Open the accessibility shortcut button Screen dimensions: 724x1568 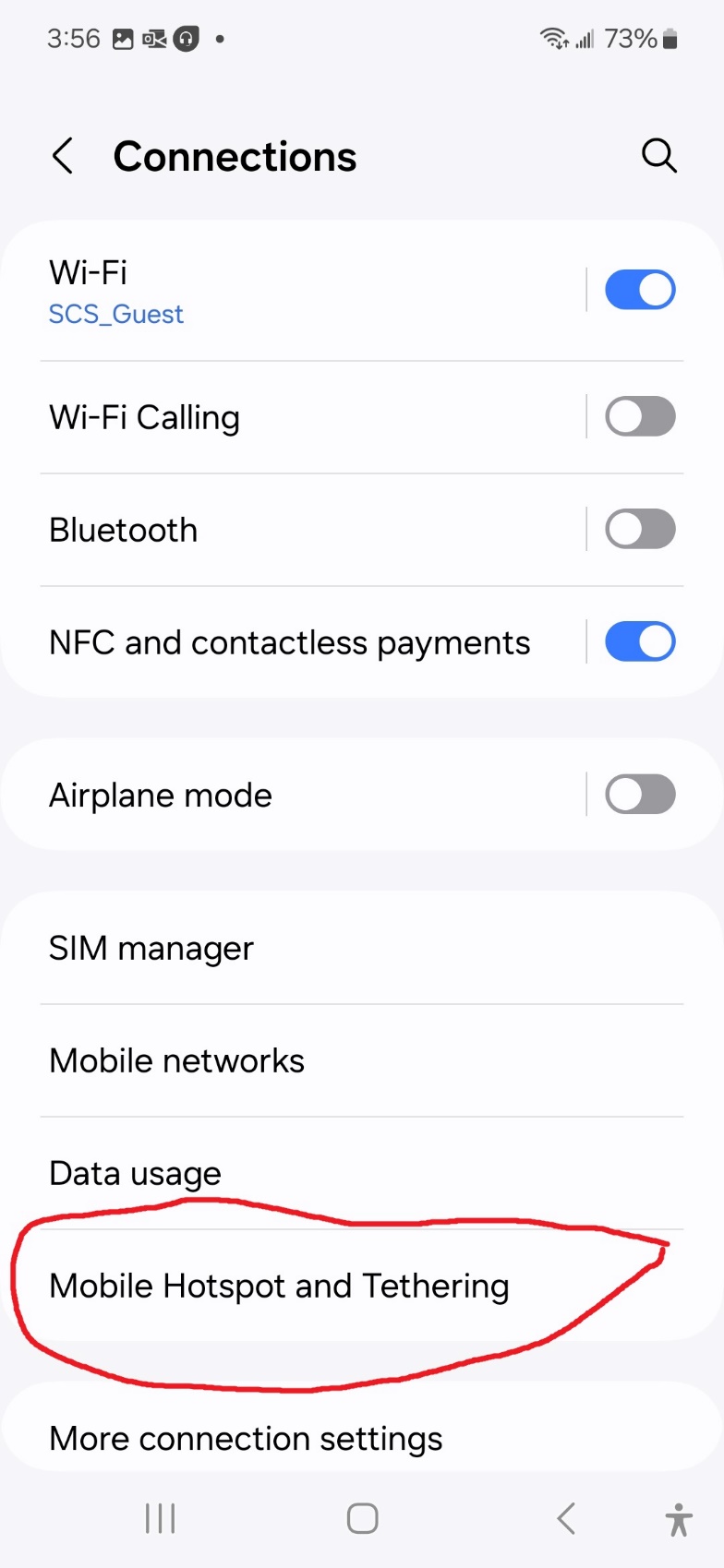679,1519
